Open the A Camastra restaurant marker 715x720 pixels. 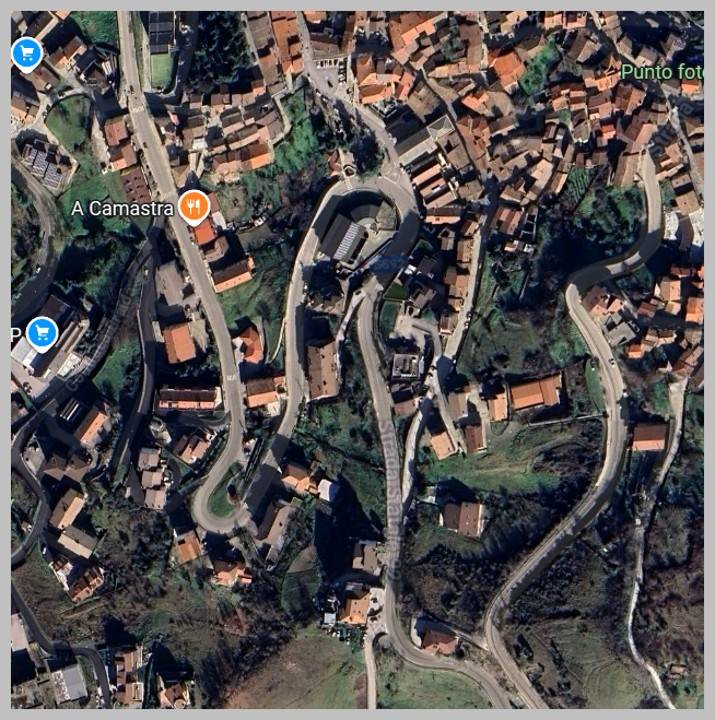coord(193,207)
